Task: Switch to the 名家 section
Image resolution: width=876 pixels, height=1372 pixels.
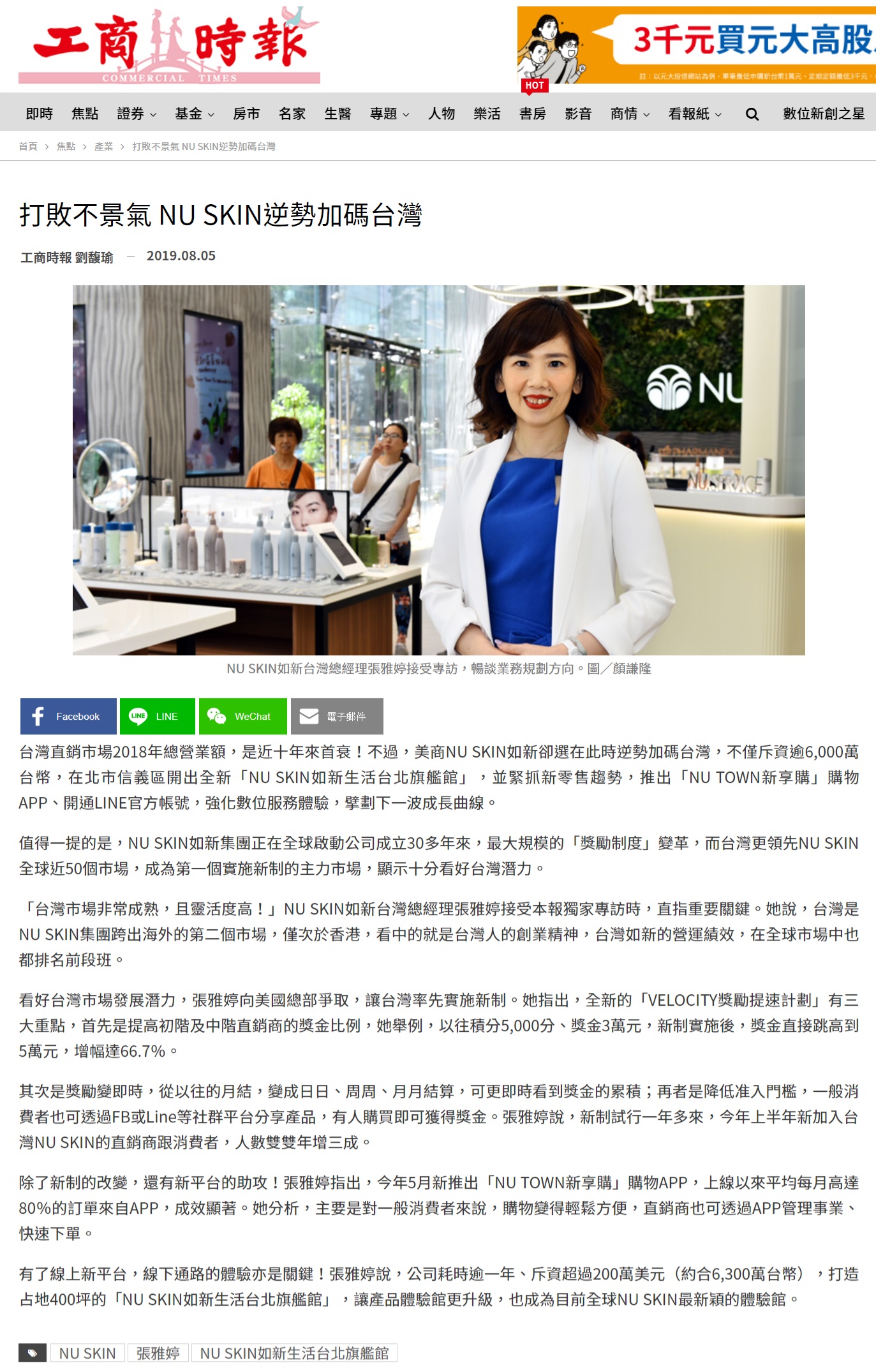Action: tap(292, 114)
